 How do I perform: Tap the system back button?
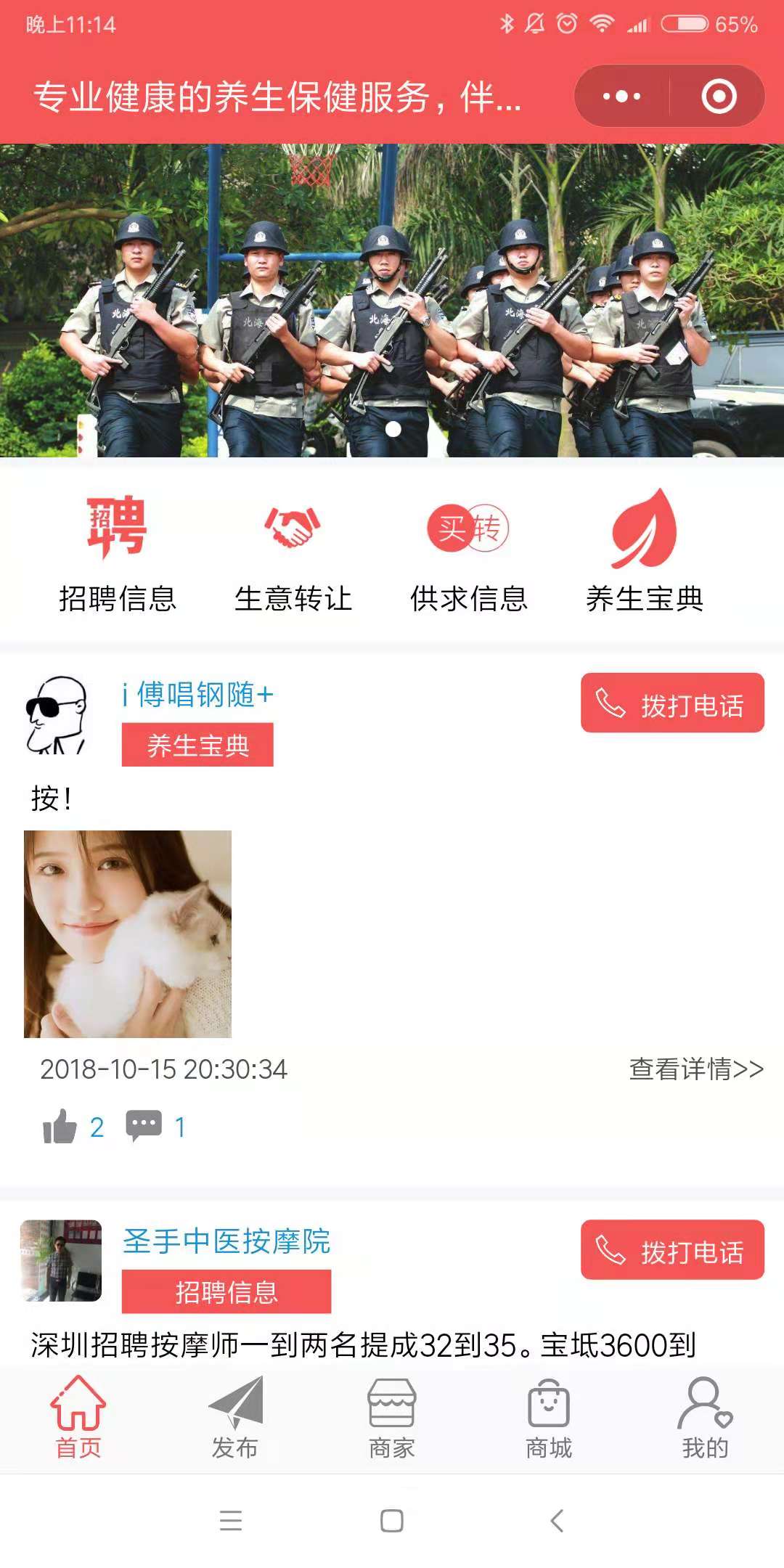(x=557, y=1521)
